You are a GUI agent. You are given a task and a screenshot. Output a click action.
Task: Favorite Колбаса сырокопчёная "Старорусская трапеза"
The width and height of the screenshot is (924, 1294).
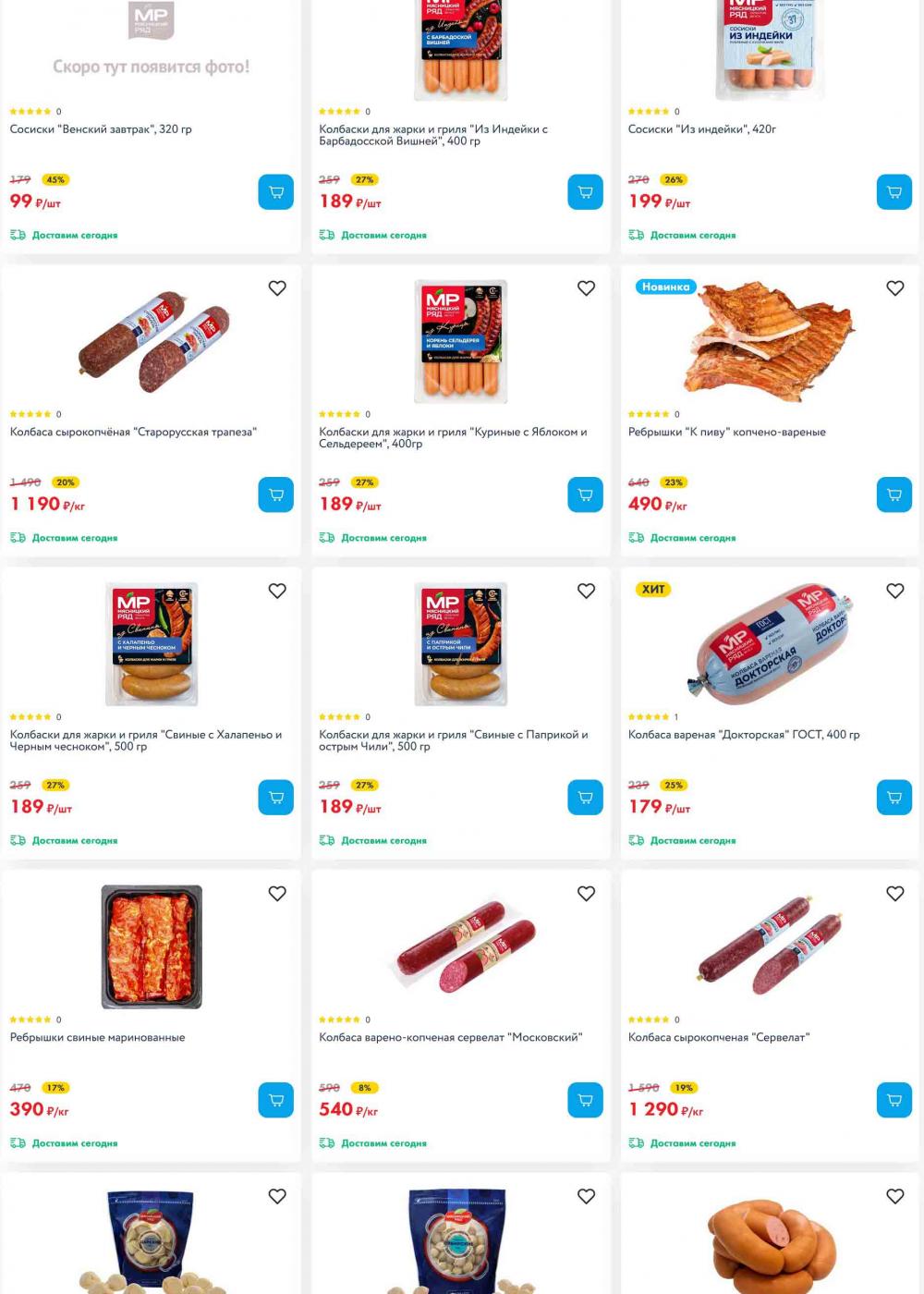(x=277, y=288)
